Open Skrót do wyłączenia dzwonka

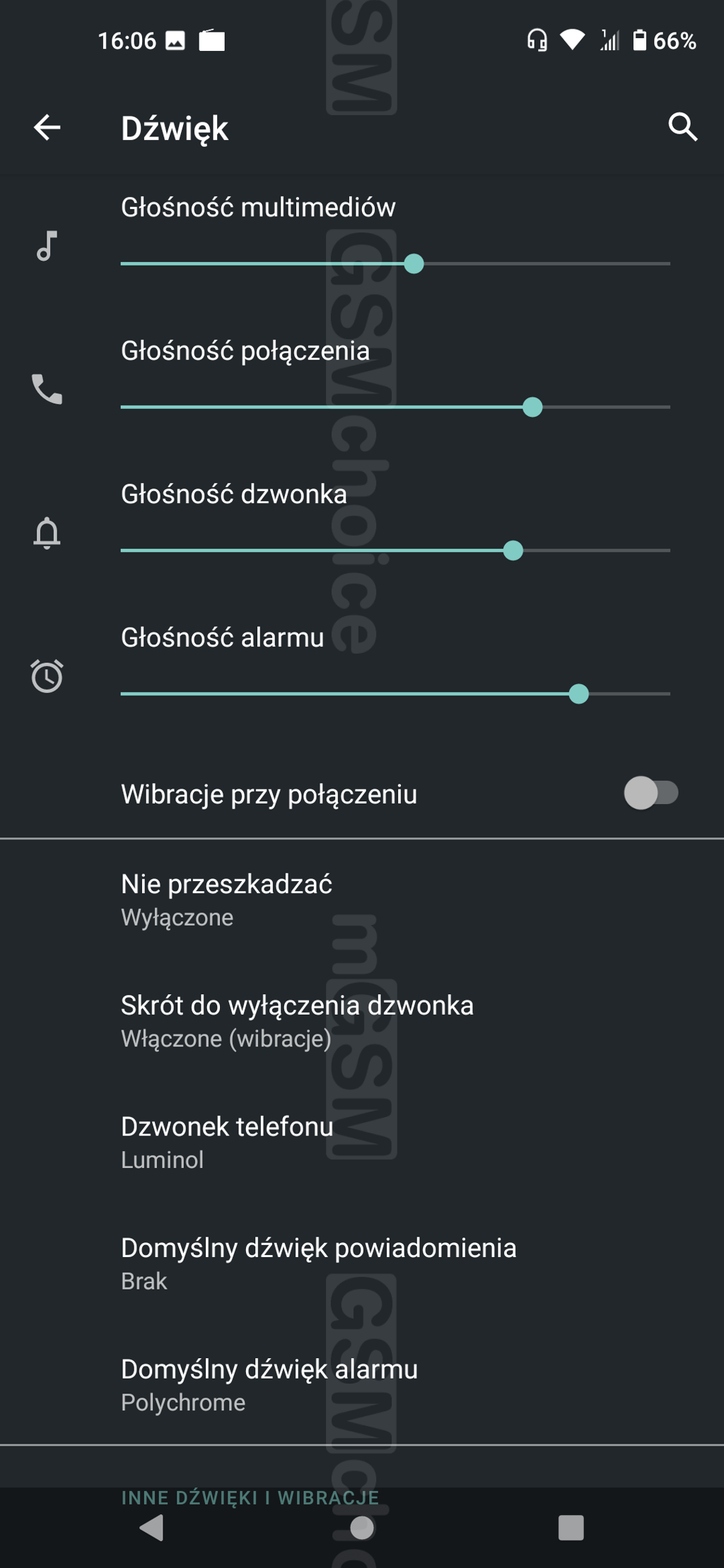pos(362,1020)
